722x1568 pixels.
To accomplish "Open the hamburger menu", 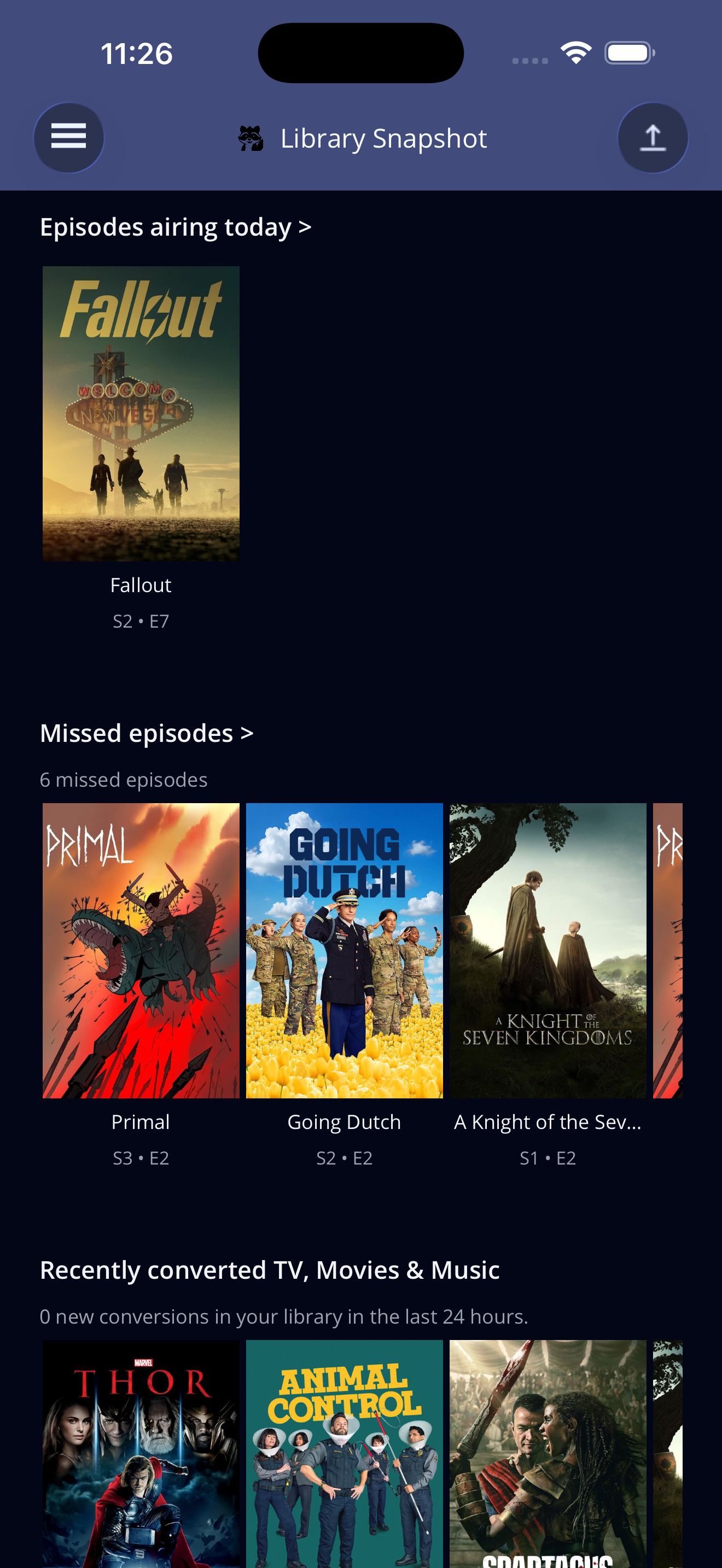I will click(68, 138).
